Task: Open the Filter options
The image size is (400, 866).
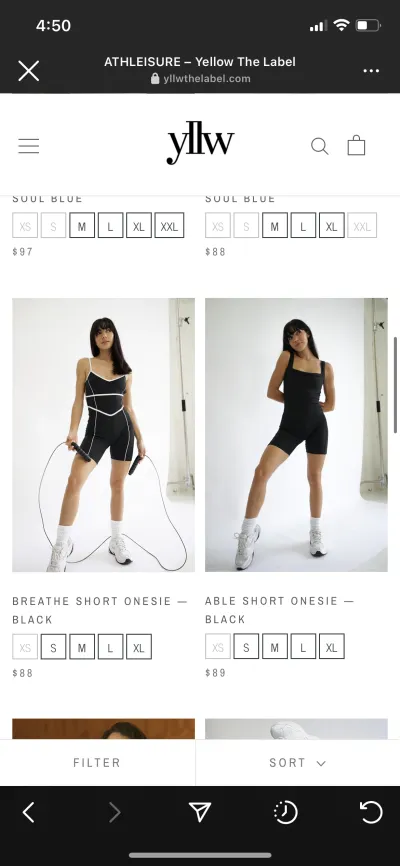Action: coord(97,763)
